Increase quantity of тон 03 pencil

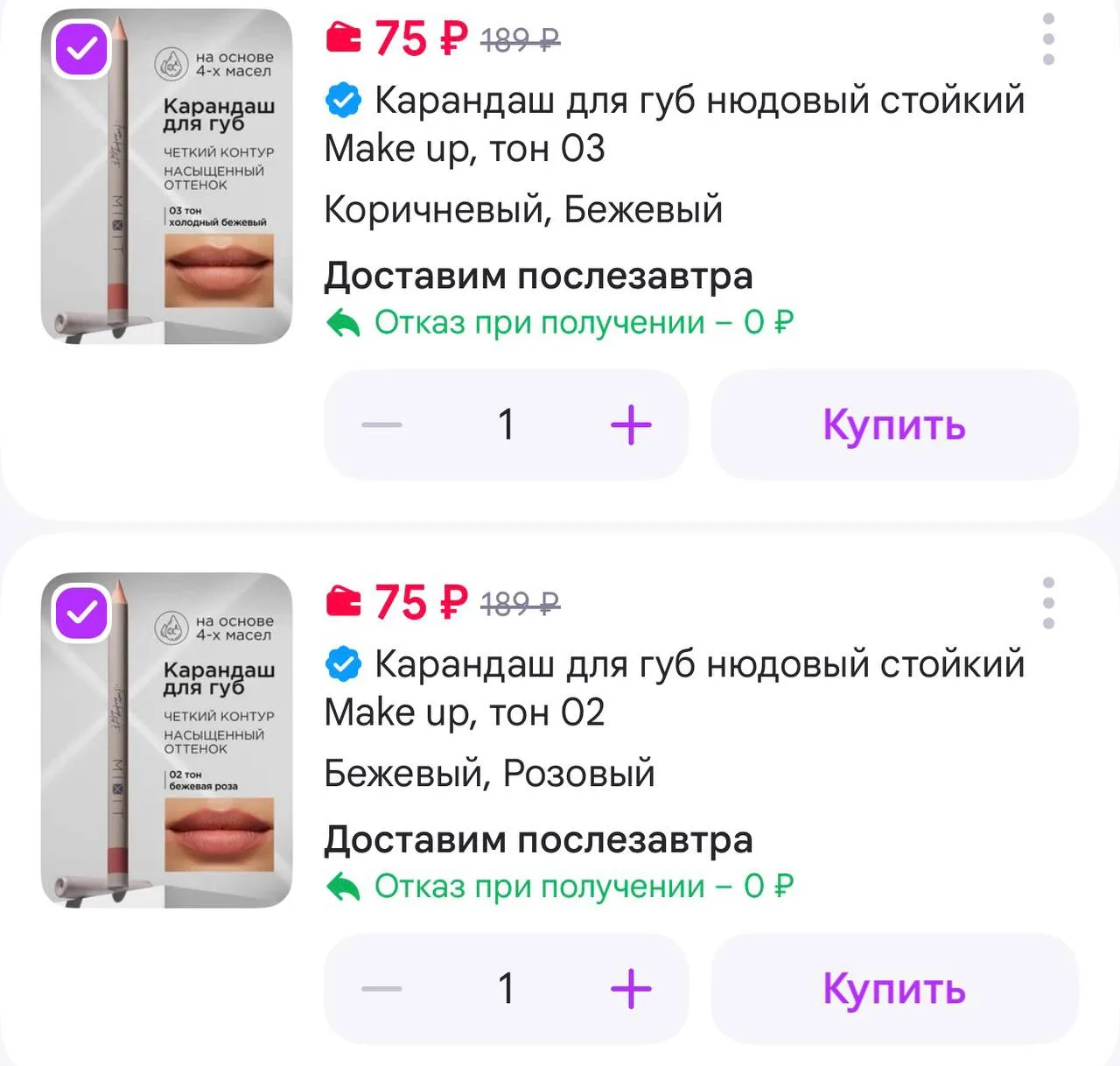(x=631, y=425)
